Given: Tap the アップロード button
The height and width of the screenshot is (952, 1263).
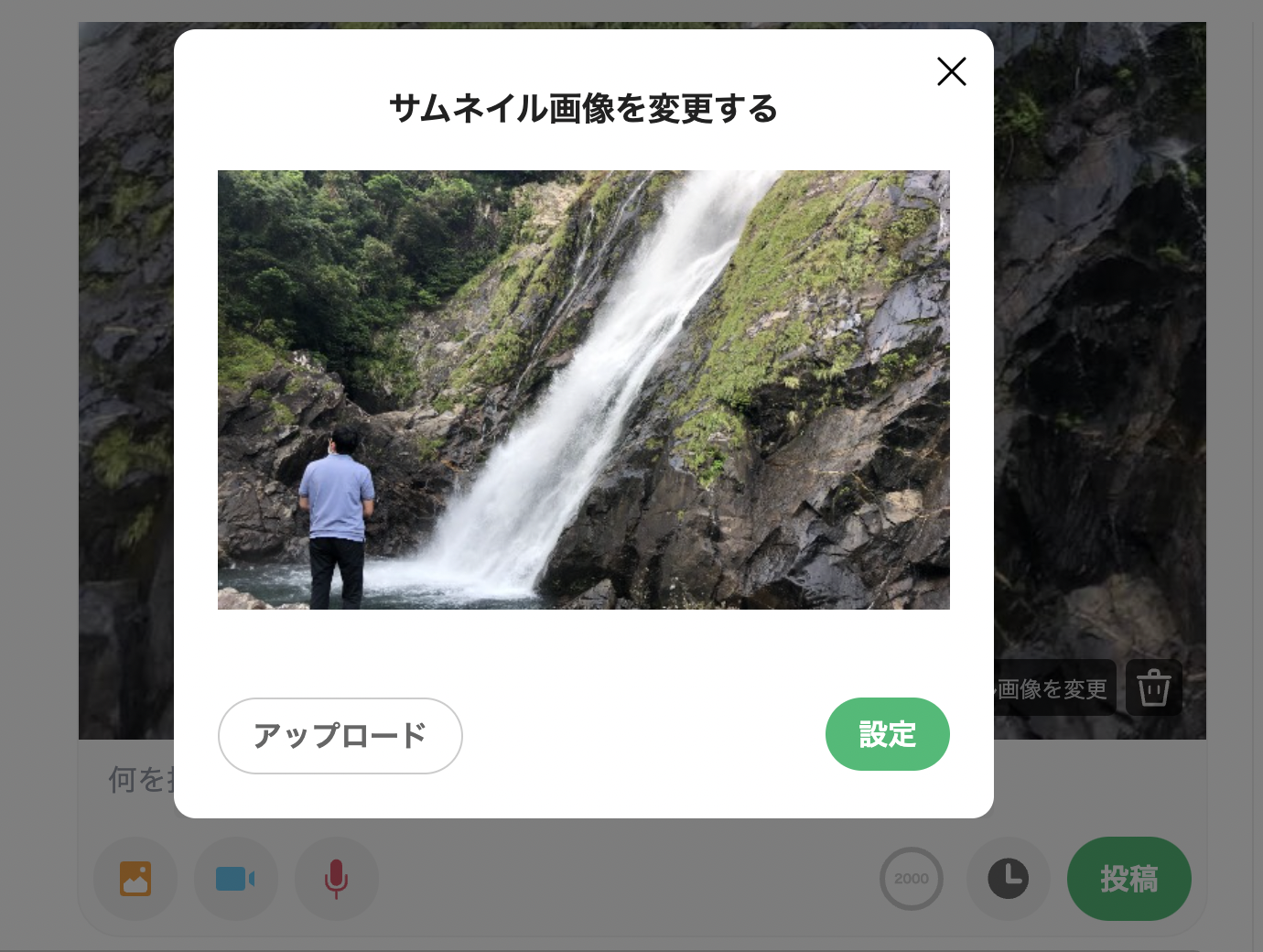Looking at the screenshot, I should point(340,736).
